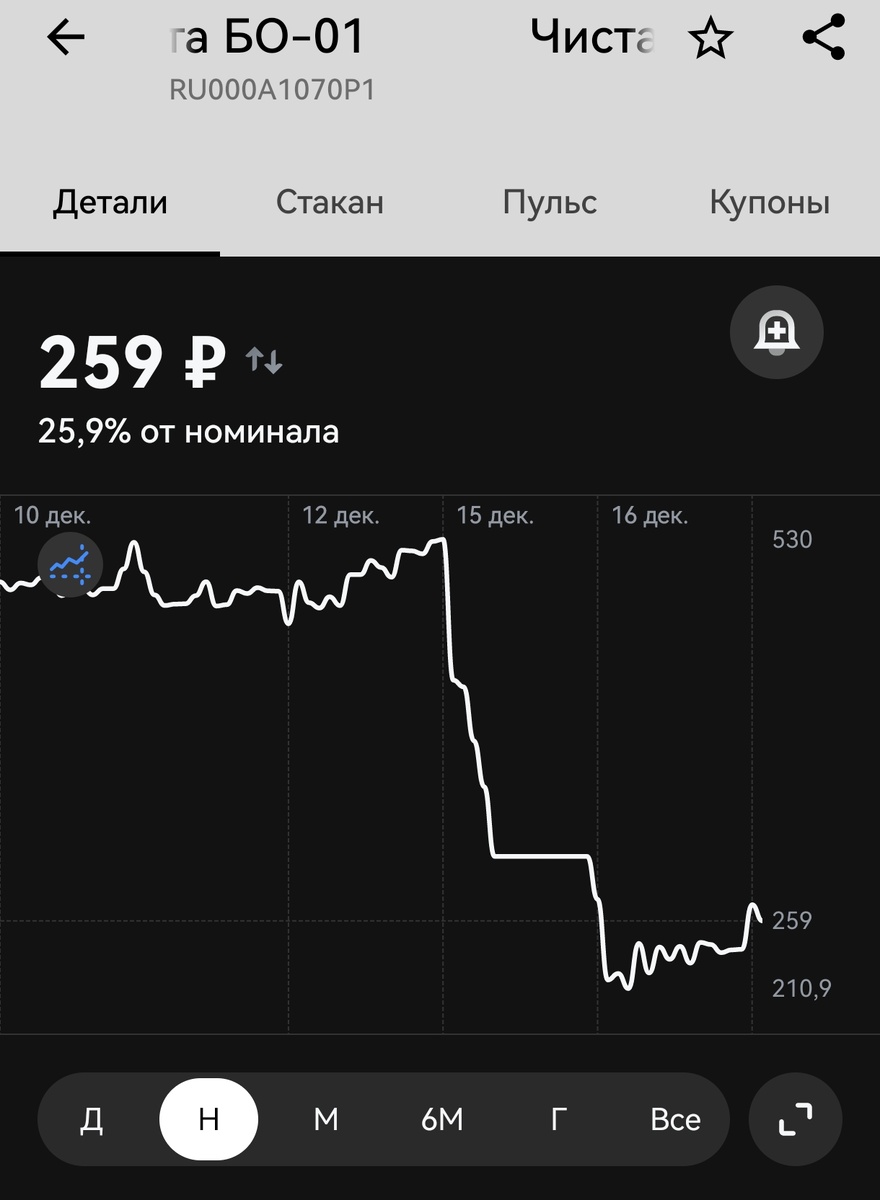Image resolution: width=880 pixels, height=1200 pixels.
Task: Switch to the Стакан tab
Action: (x=330, y=201)
